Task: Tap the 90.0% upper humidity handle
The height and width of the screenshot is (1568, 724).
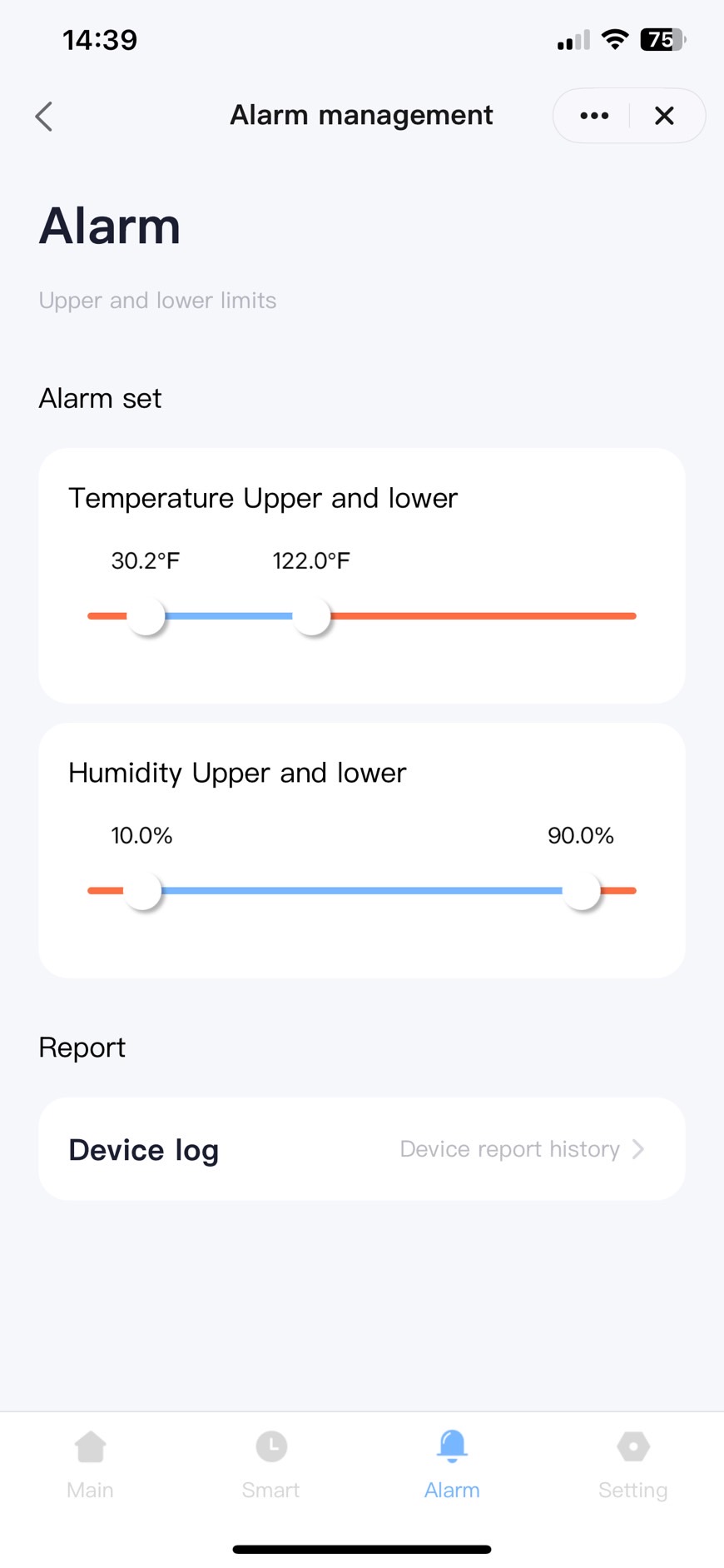Action: (x=582, y=891)
